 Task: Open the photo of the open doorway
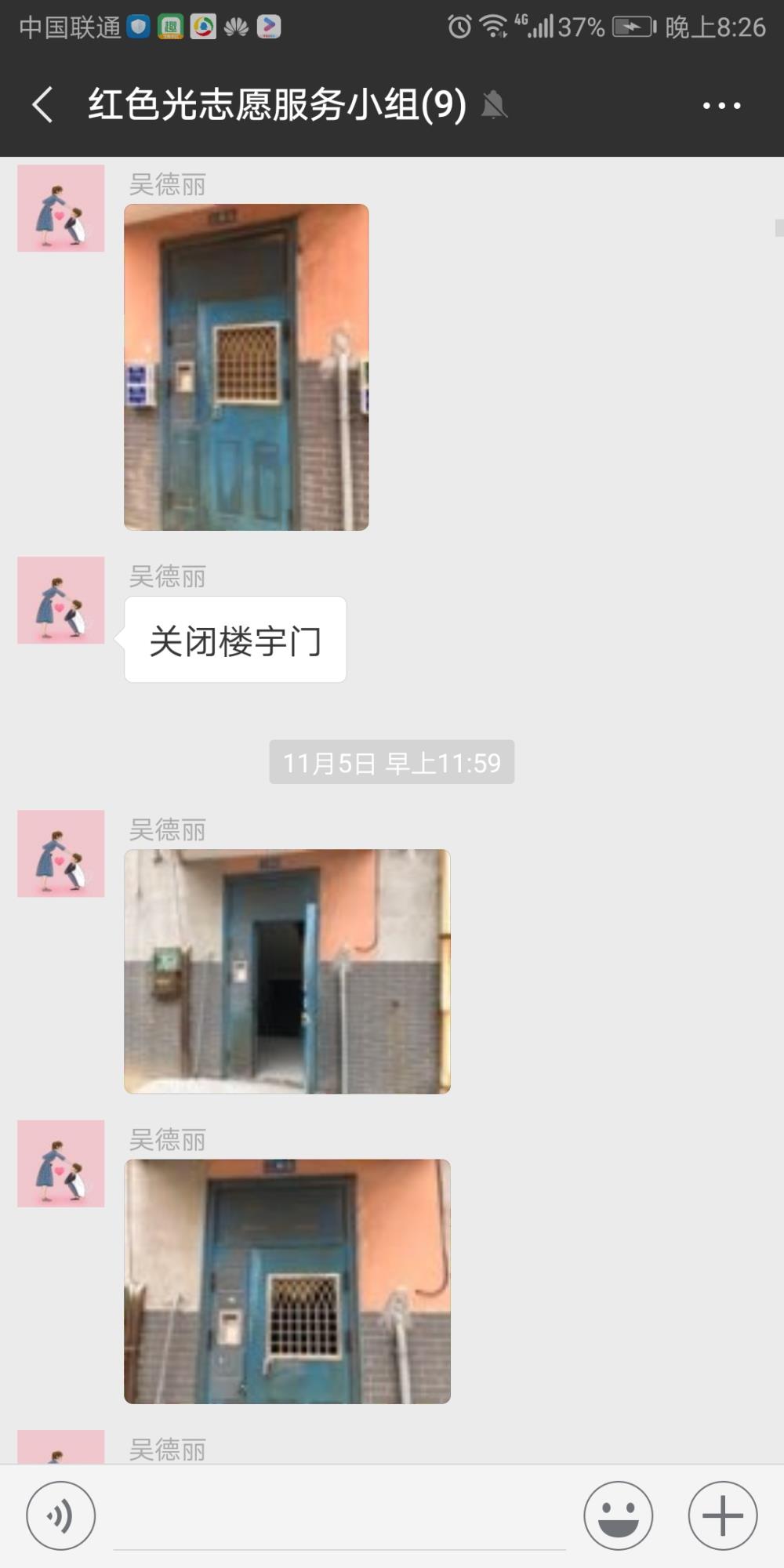287,971
